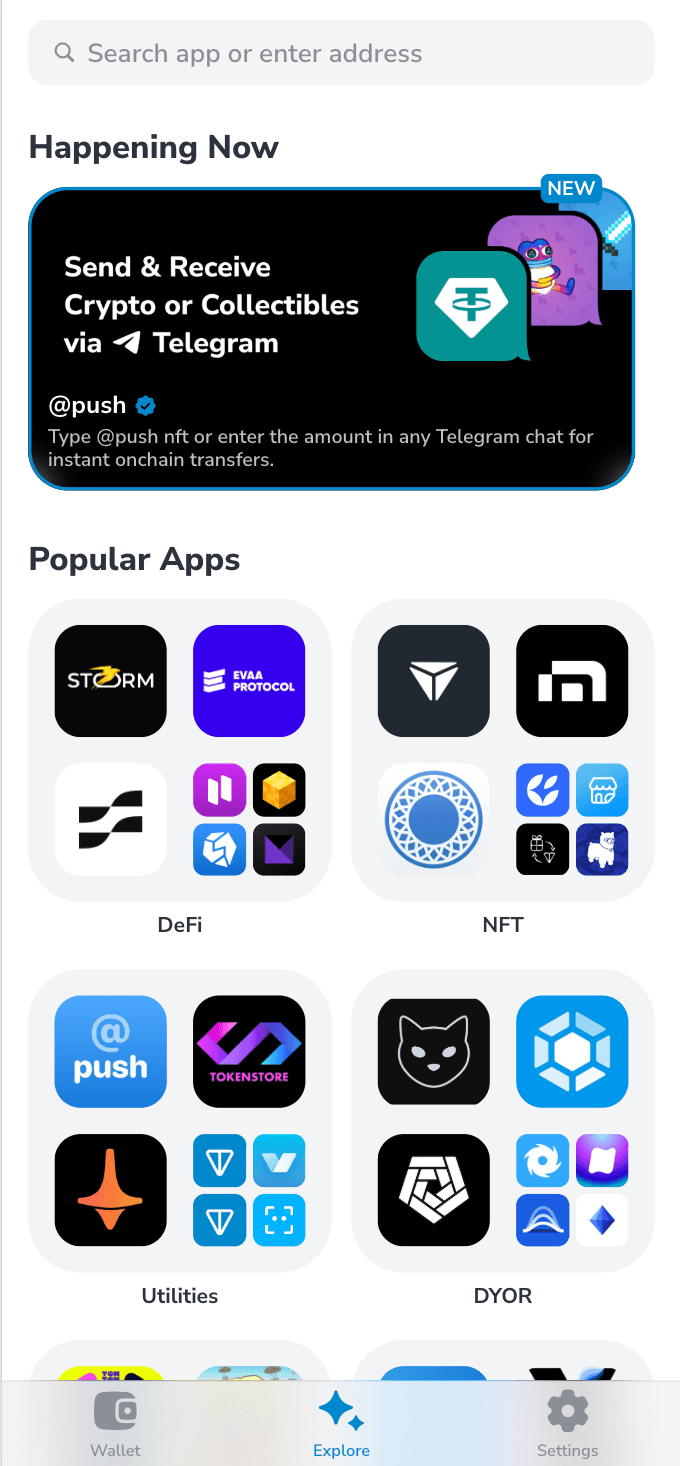This screenshot has height=1466, width=680.
Task: Launch the Tokenstore app
Action: click(249, 1051)
